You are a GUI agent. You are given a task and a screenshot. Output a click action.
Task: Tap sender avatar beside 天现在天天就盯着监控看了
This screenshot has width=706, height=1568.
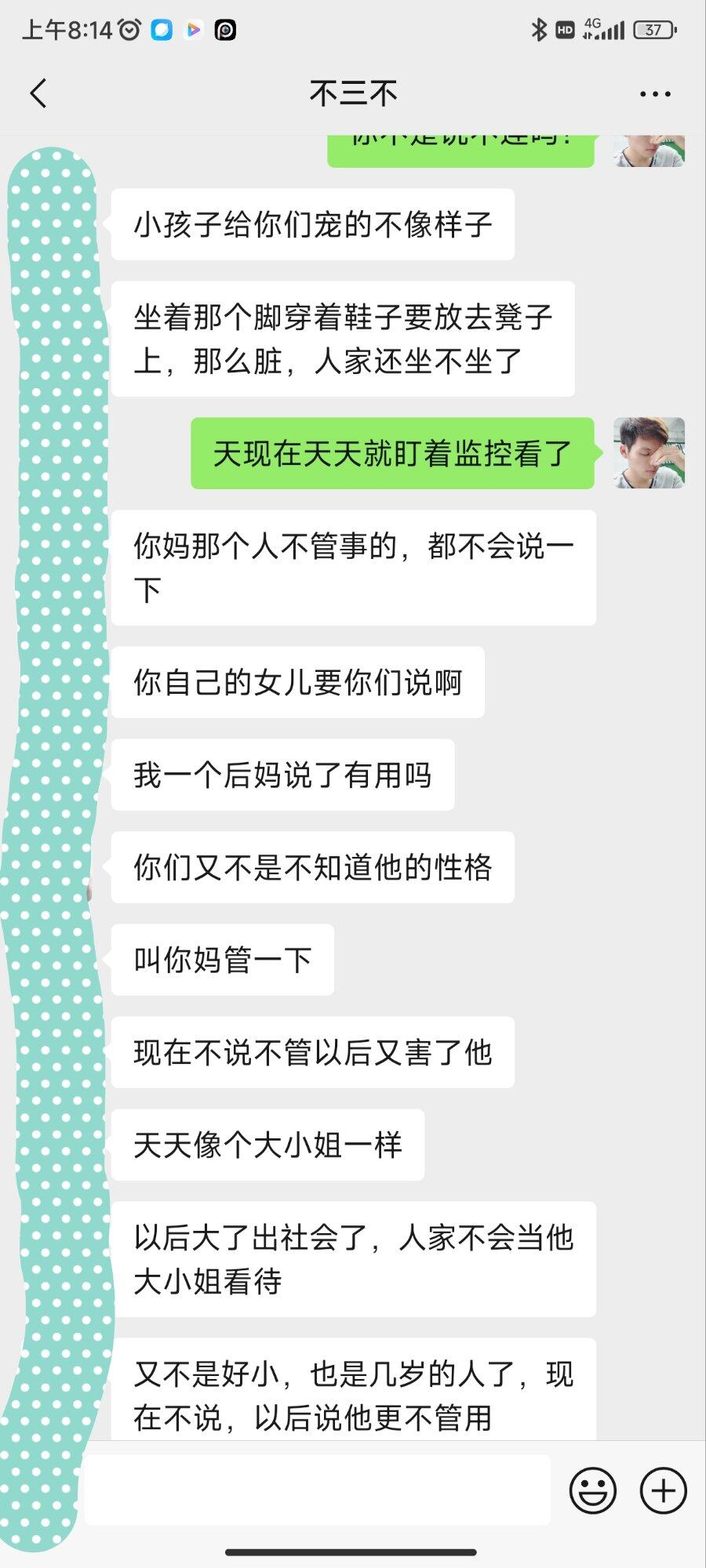(649, 453)
